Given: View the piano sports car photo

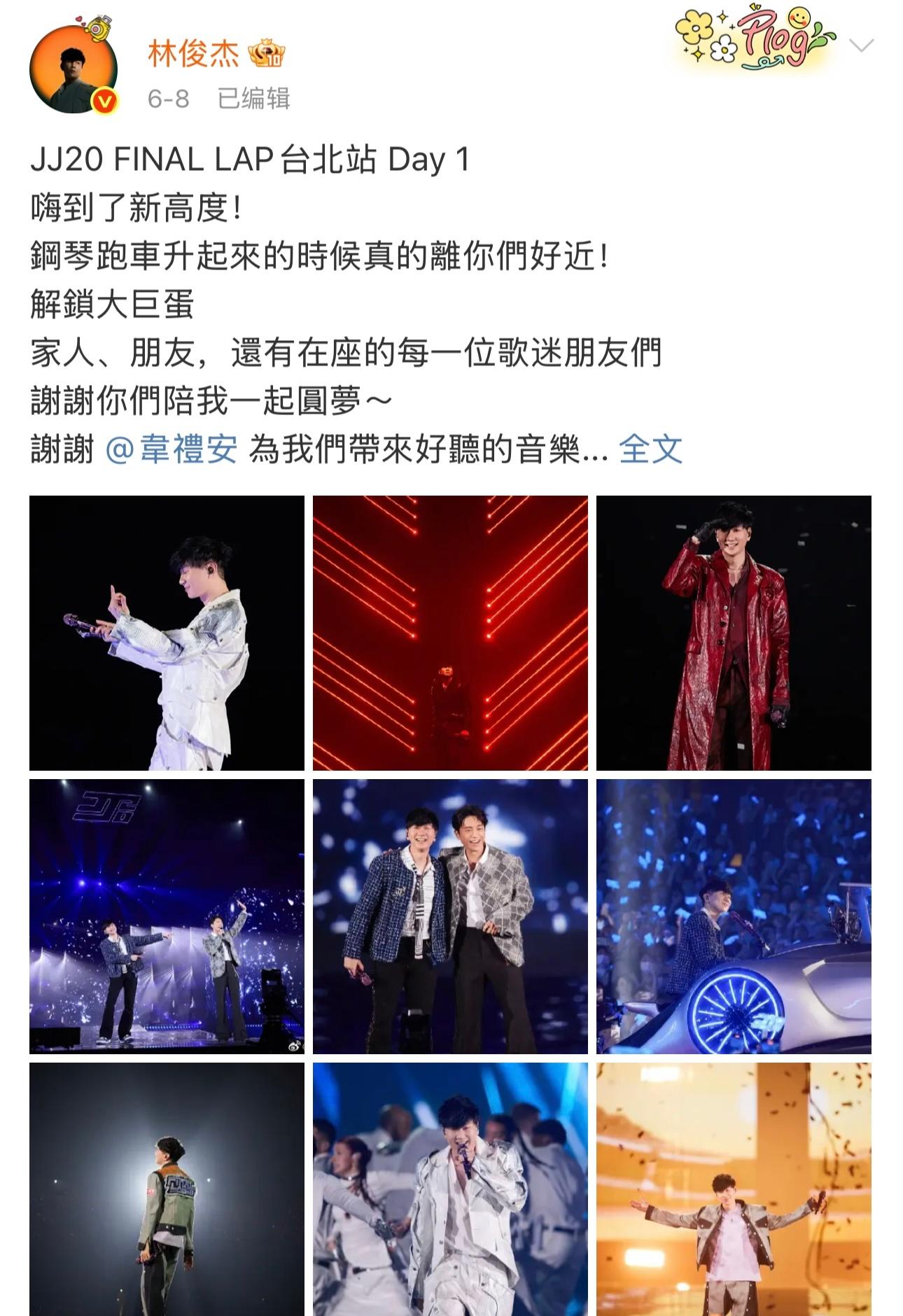Looking at the screenshot, I should [734, 916].
